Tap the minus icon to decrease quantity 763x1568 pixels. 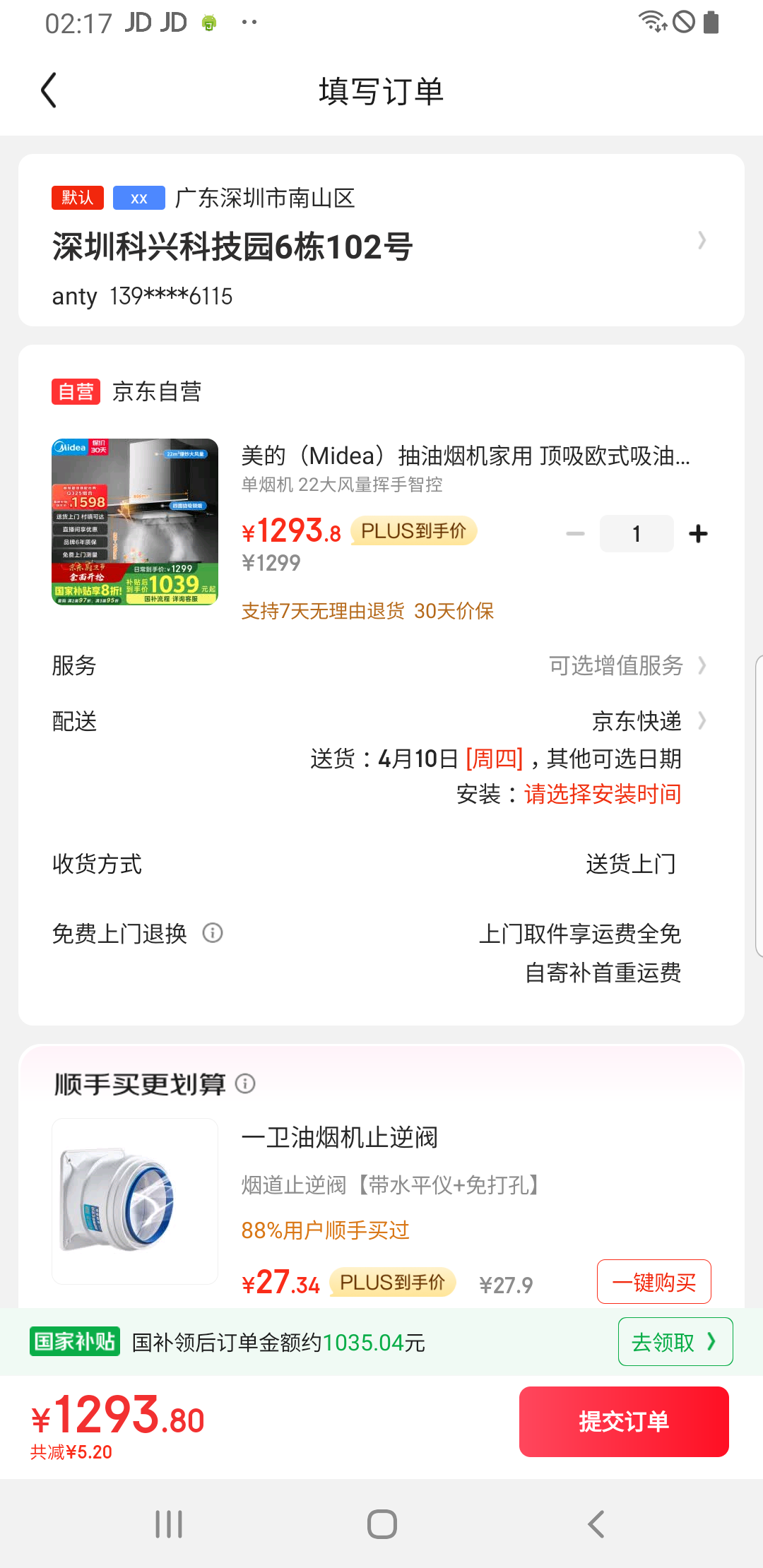click(575, 533)
